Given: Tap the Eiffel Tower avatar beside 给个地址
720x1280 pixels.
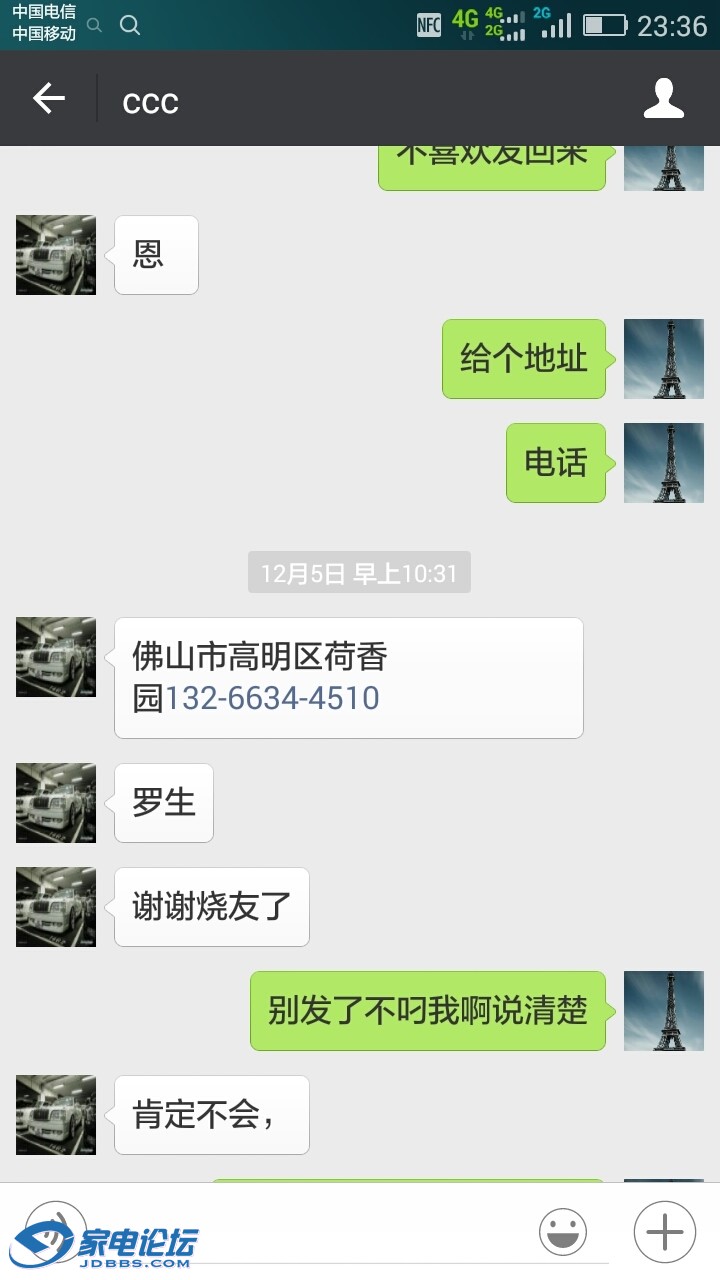Looking at the screenshot, I should [664, 358].
